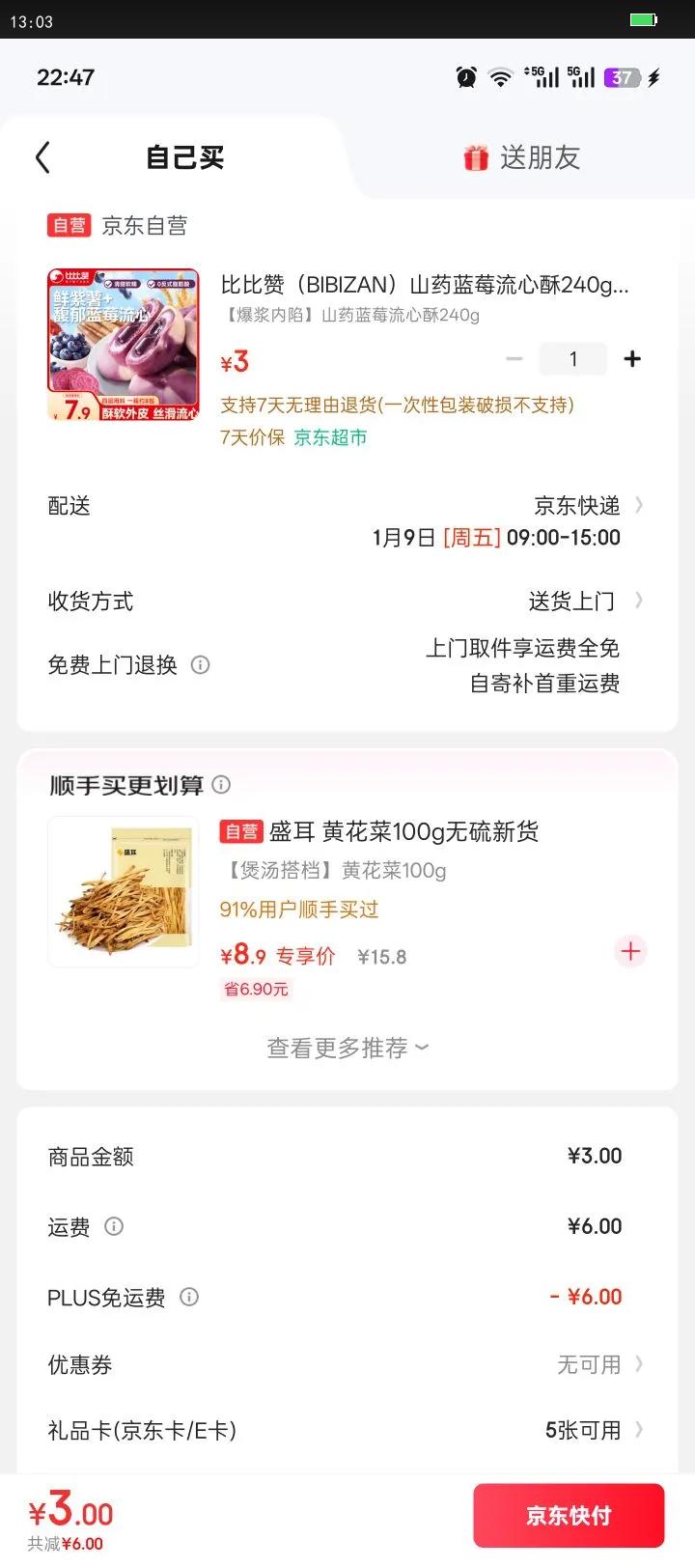Increase the 山药蓝莓流心酥 quantity by one

click(632, 359)
